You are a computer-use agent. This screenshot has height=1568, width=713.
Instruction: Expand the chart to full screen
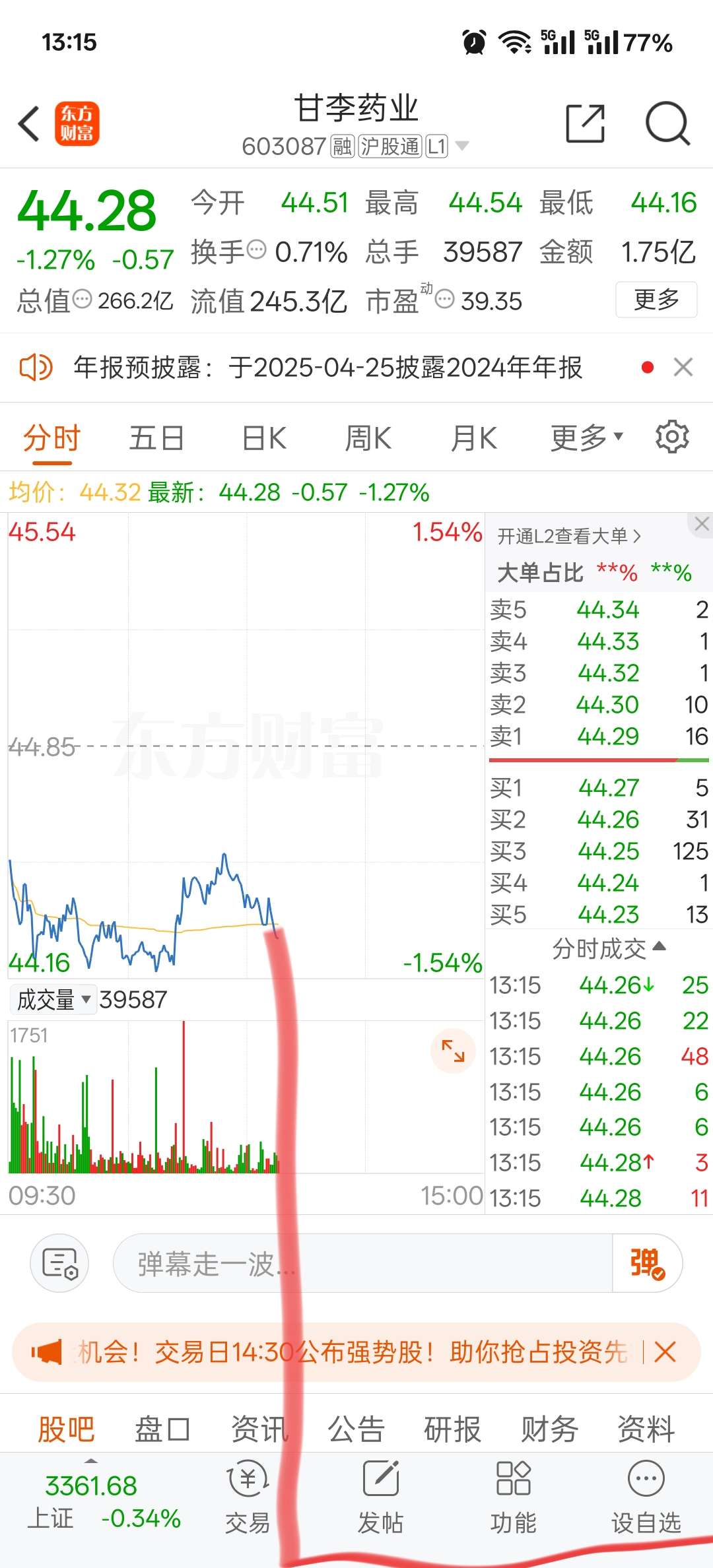[x=453, y=1051]
